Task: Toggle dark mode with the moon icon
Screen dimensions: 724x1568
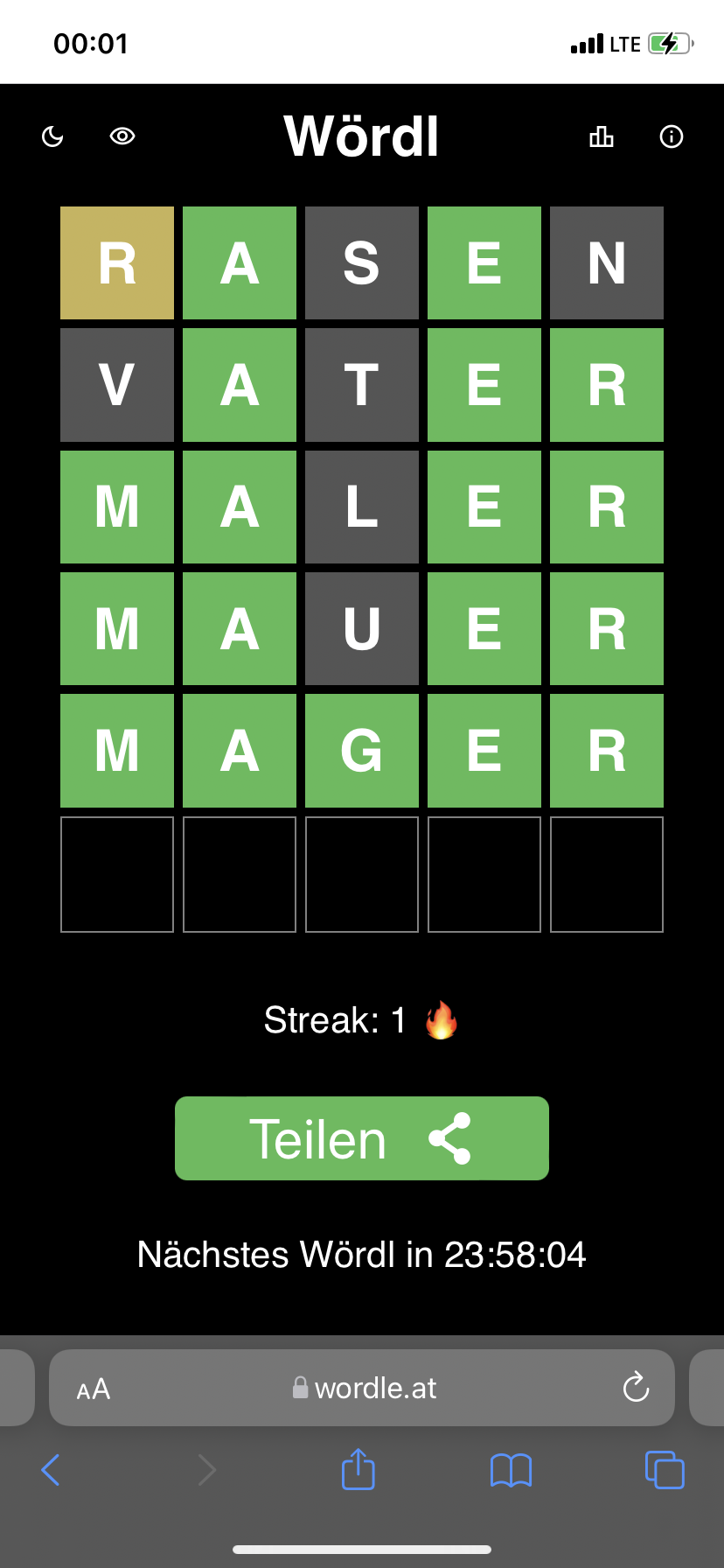Action: [x=53, y=136]
